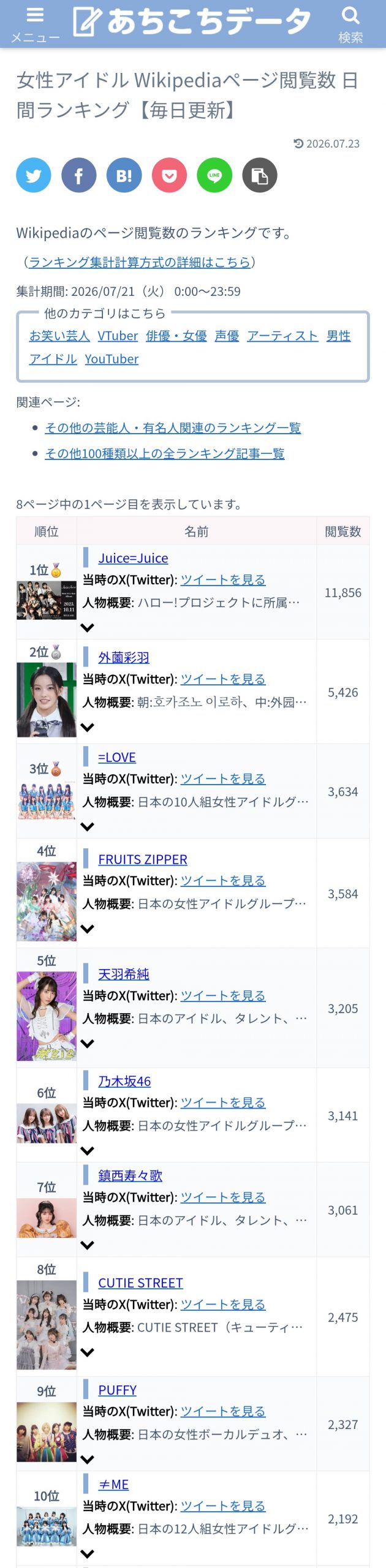
Task: Expand the CUTIE STREET row chevron
Action: coord(88,1352)
